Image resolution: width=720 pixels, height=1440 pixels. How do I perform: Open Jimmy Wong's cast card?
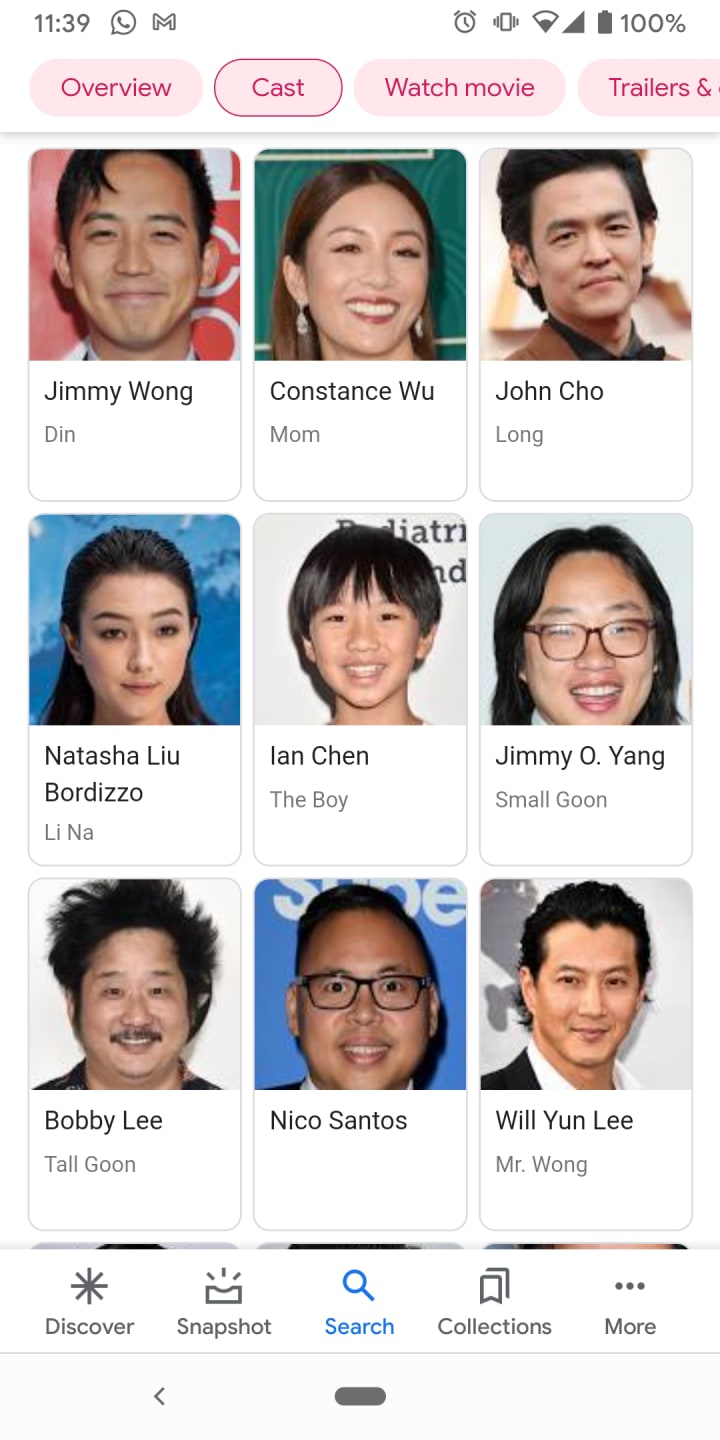pos(134,324)
